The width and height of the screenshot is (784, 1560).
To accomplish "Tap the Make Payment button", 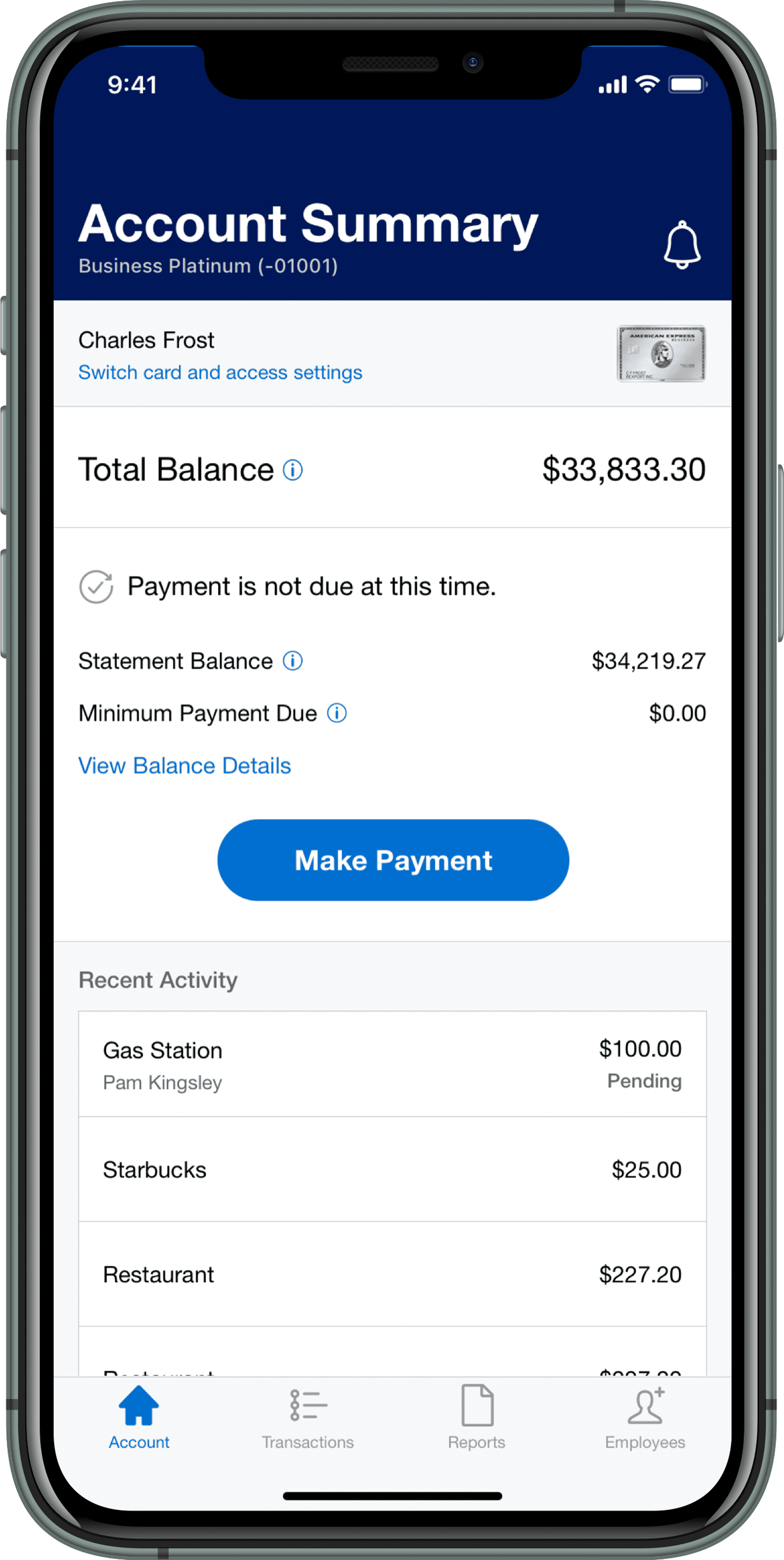I will [x=392, y=860].
